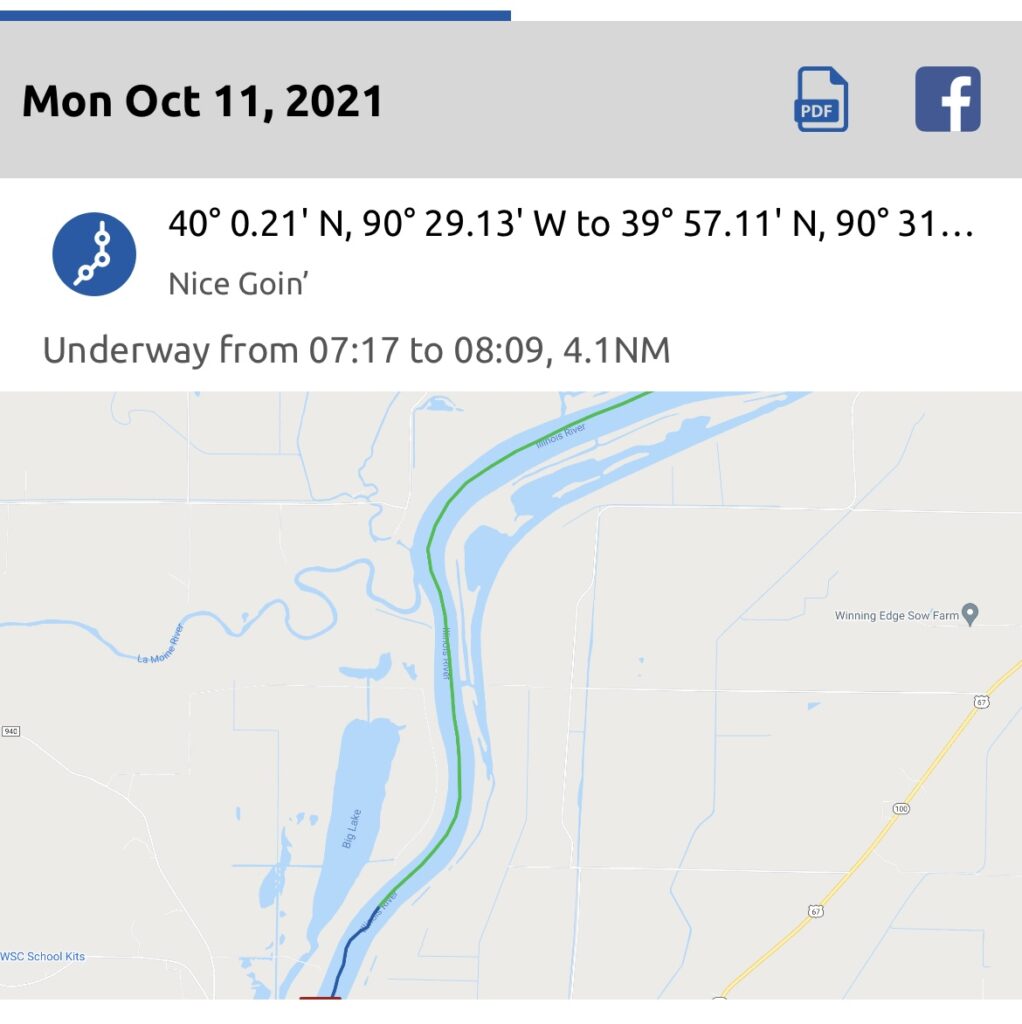The height and width of the screenshot is (1024, 1022).
Task: Export the log as PDF
Action: click(822, 99)
